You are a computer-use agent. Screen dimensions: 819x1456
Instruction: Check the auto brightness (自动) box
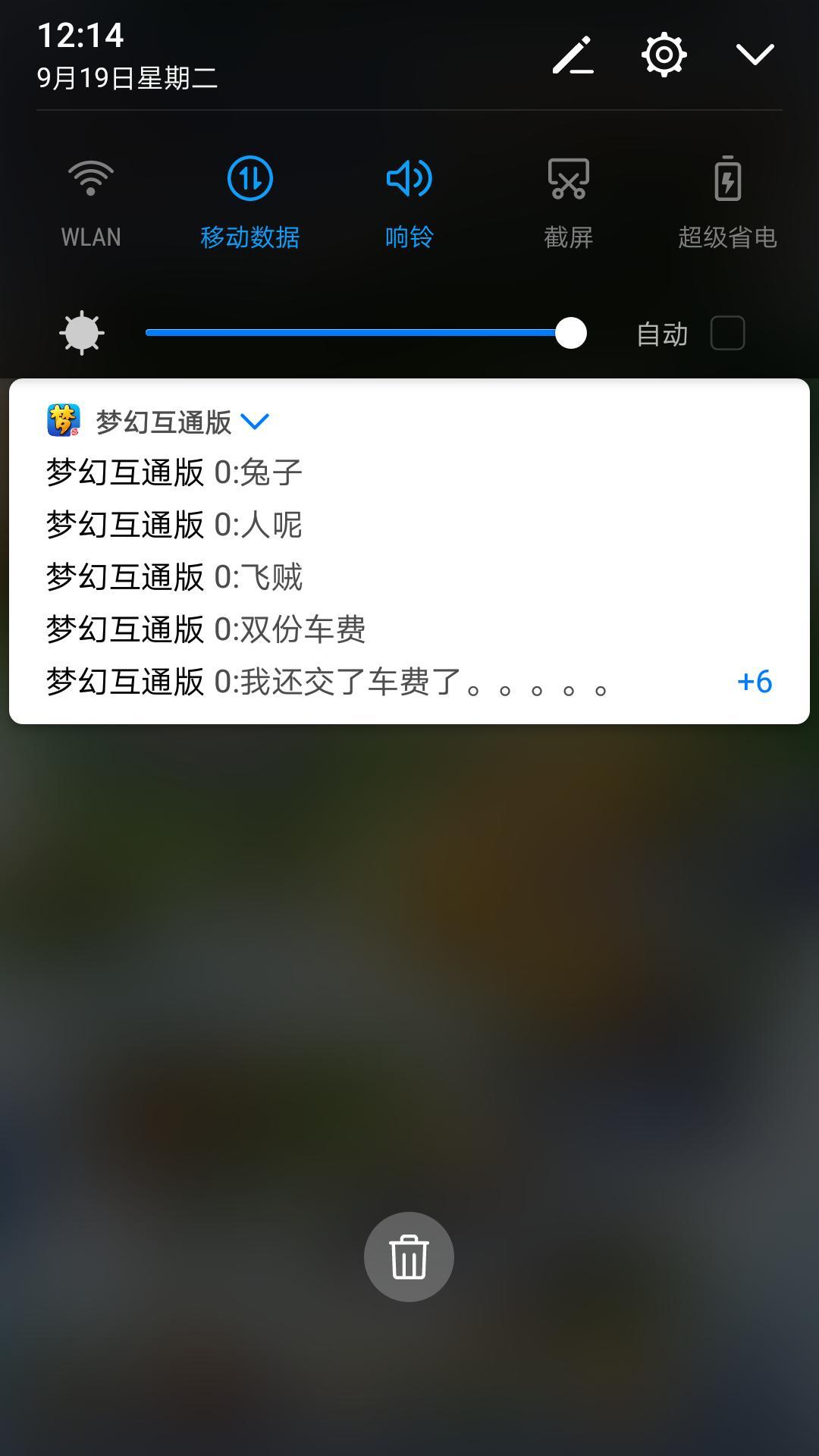[x=727, y=333]
